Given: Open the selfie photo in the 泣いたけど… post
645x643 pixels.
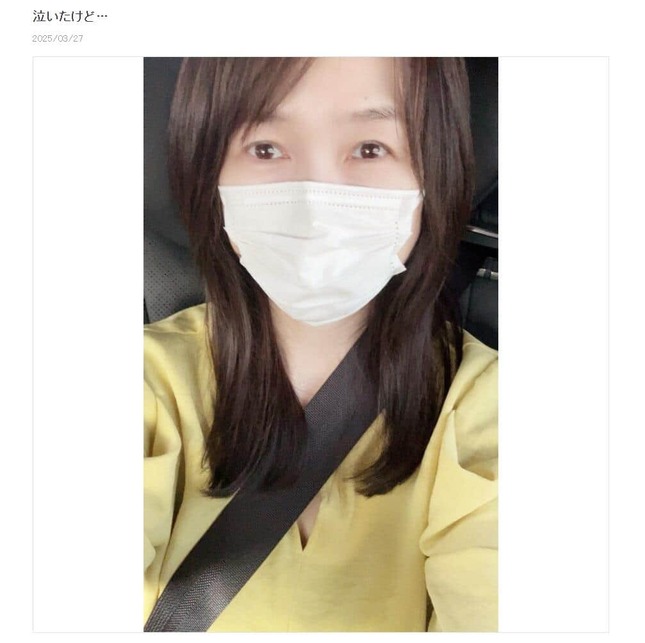Looking at the screenshot, I should (320, 344).
